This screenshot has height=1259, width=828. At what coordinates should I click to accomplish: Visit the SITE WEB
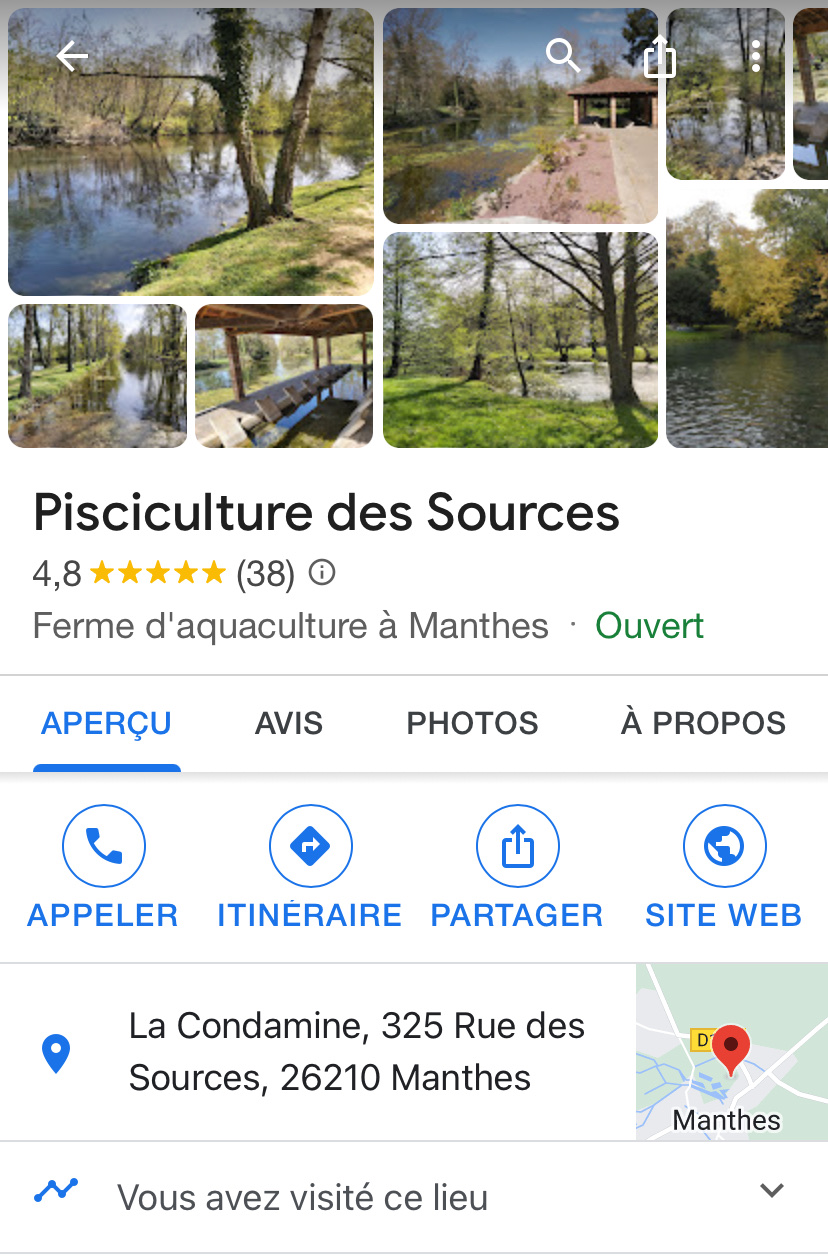(724, 868)
